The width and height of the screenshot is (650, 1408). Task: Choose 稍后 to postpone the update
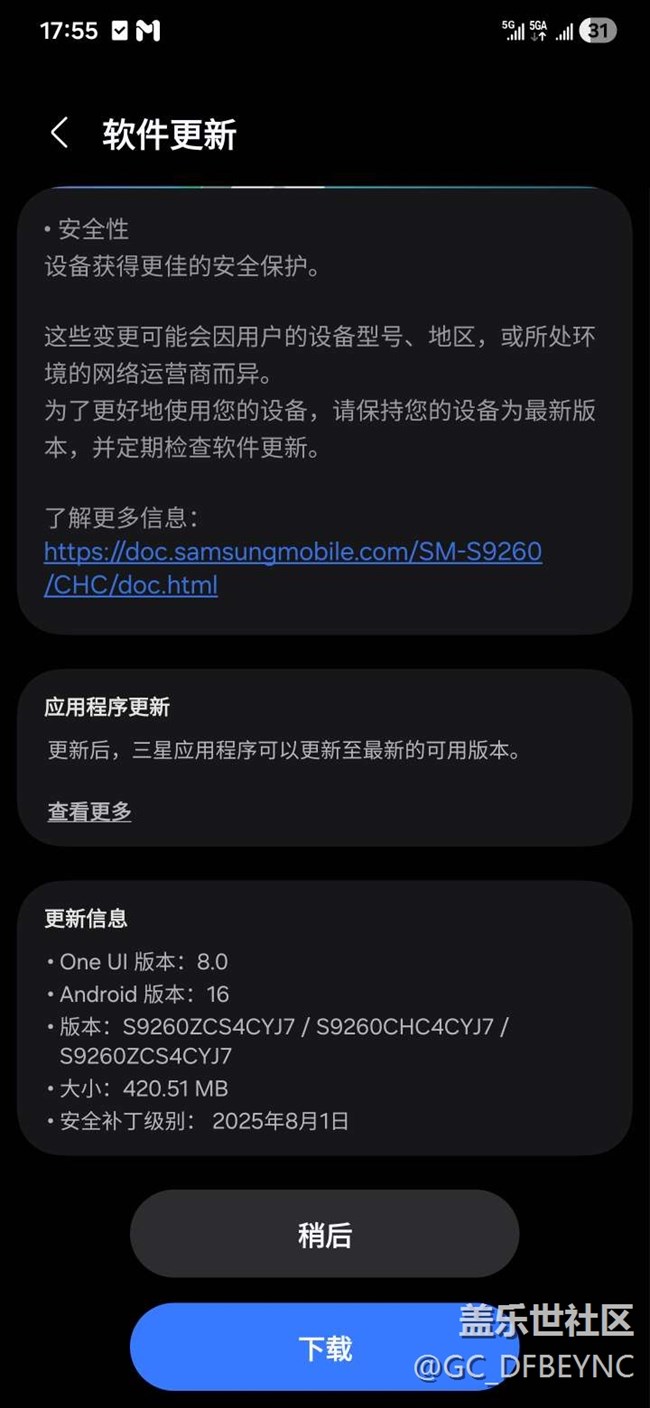(x=324, y=1234)
